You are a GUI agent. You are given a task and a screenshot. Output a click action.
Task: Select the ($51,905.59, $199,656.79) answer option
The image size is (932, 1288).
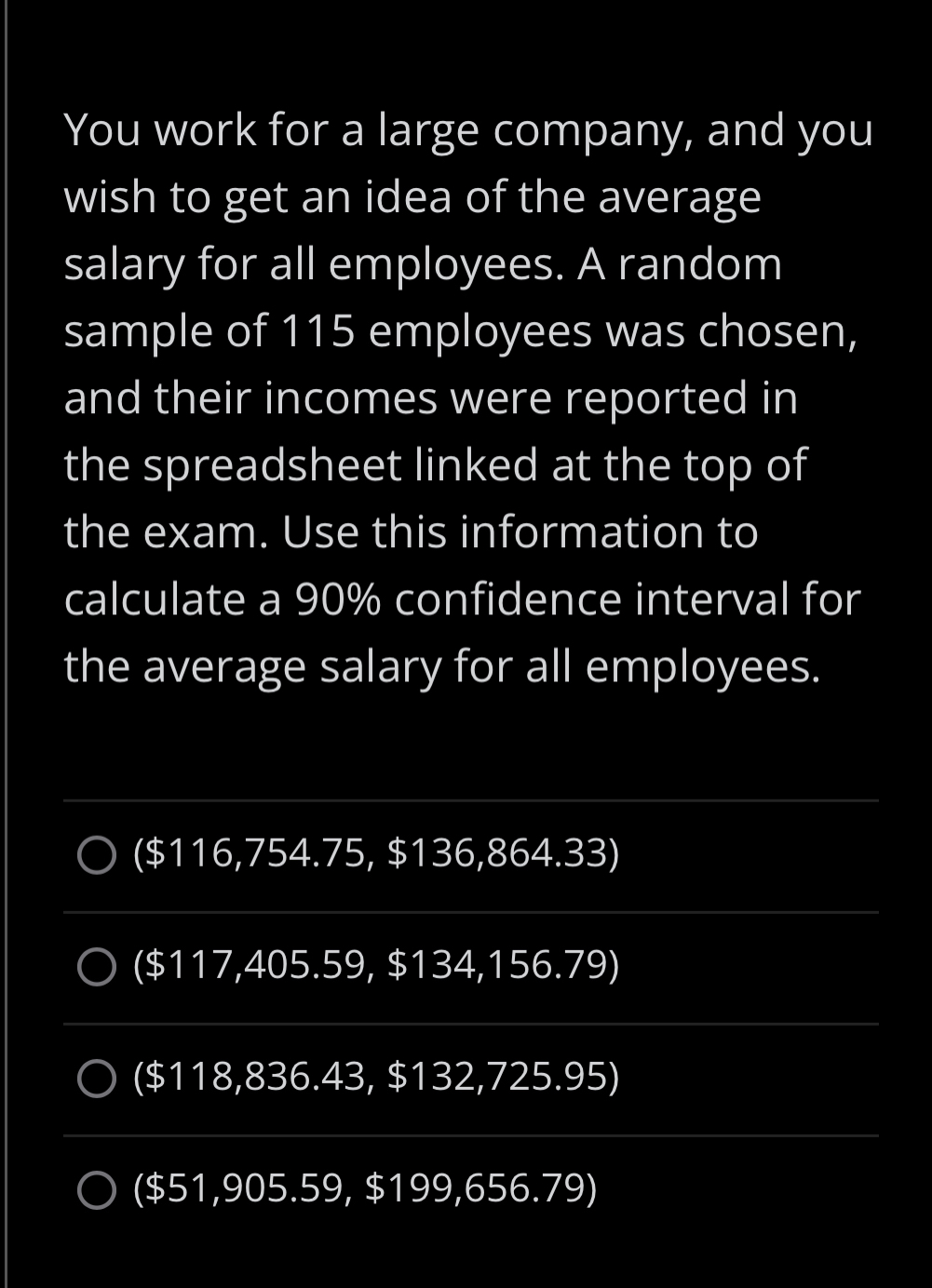click(364, 1187)
